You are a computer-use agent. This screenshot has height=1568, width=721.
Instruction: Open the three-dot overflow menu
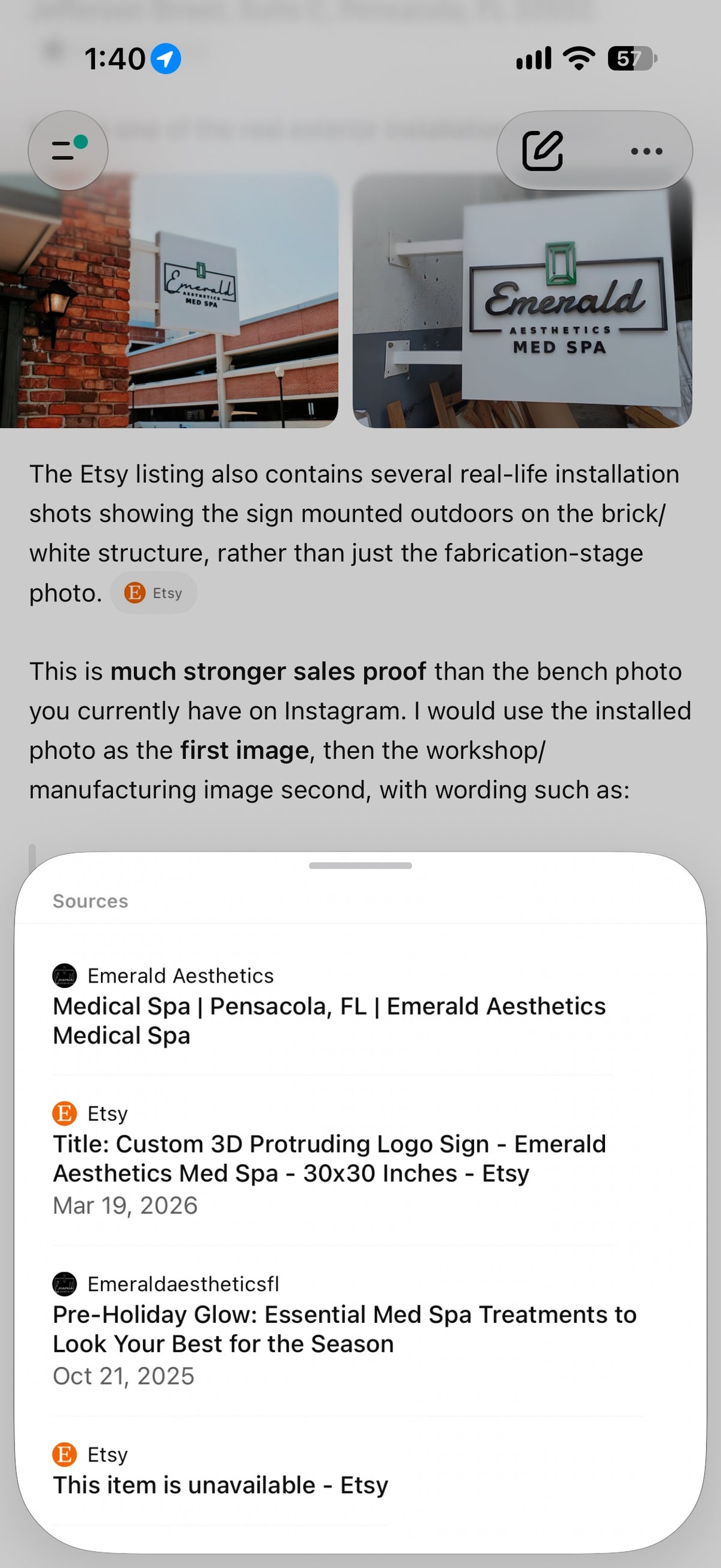646,151
